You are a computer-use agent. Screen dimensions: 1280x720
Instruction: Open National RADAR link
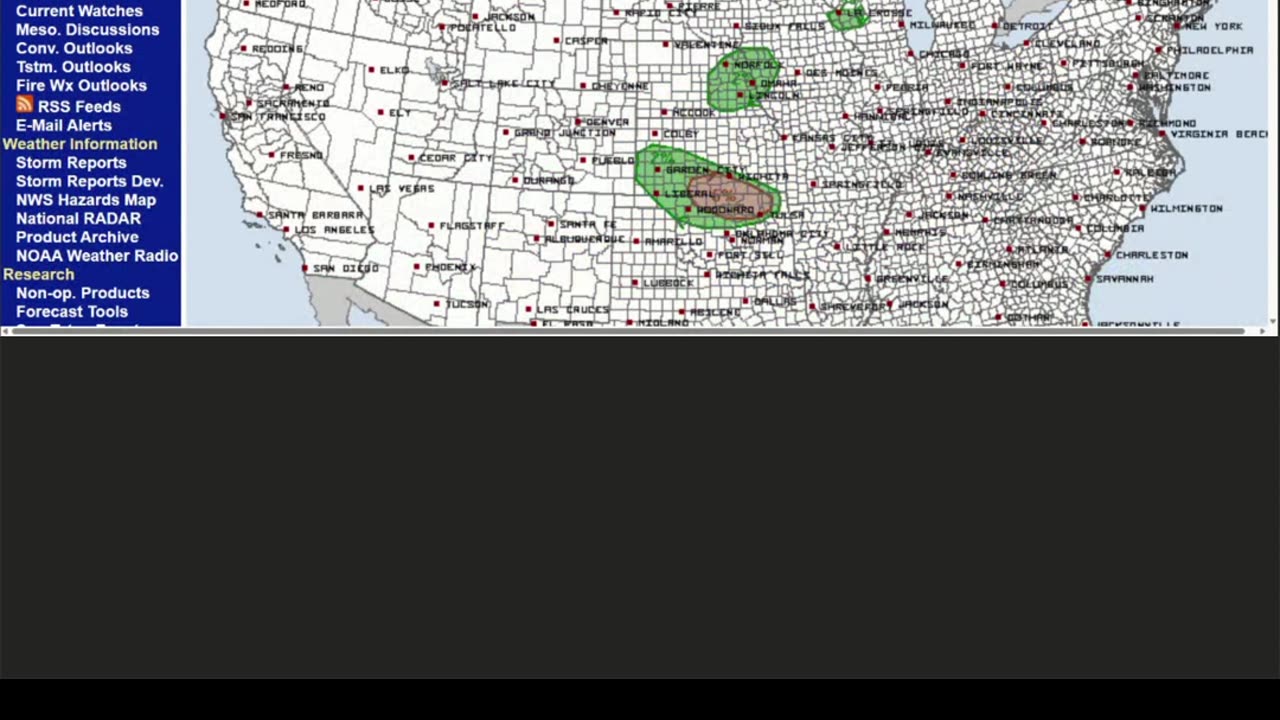[78, 218]
